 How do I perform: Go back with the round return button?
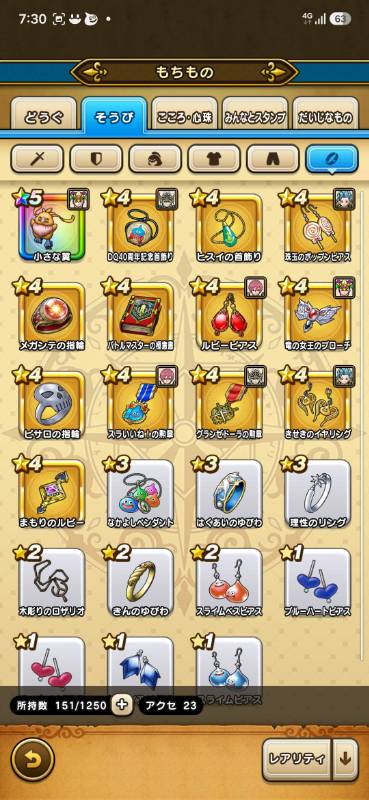tap(33, 759)
